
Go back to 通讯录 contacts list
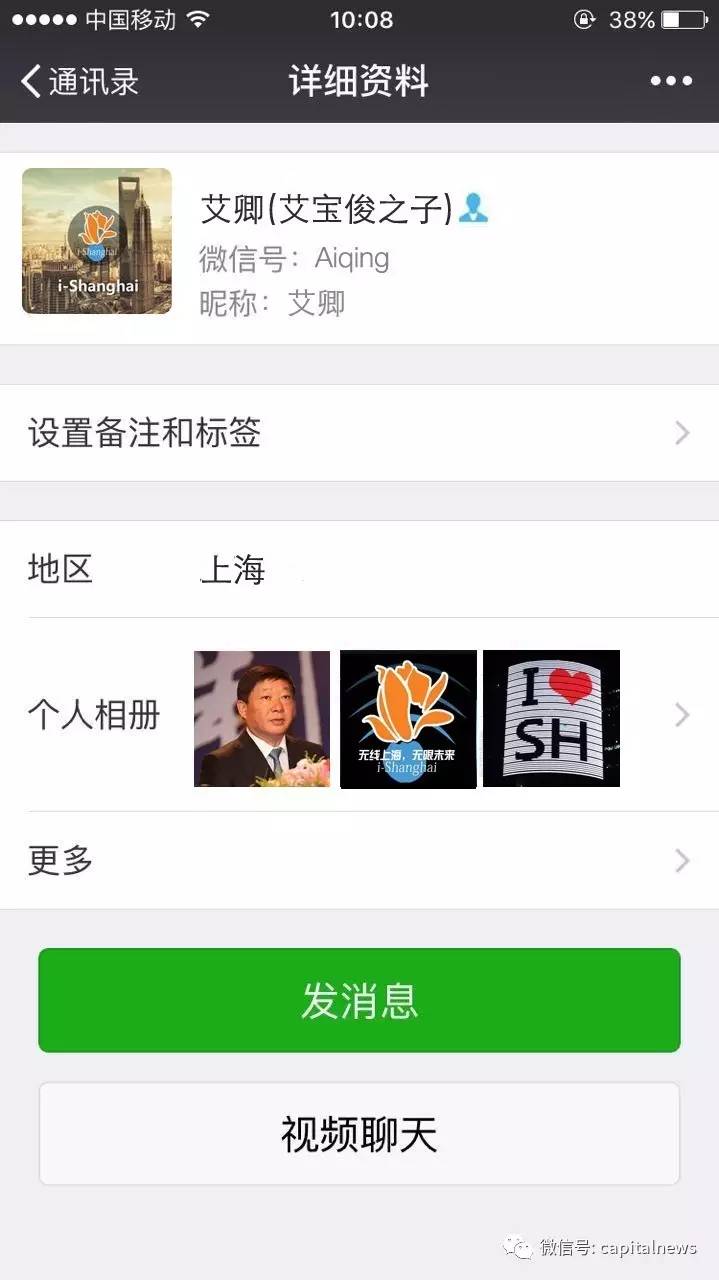80,81
